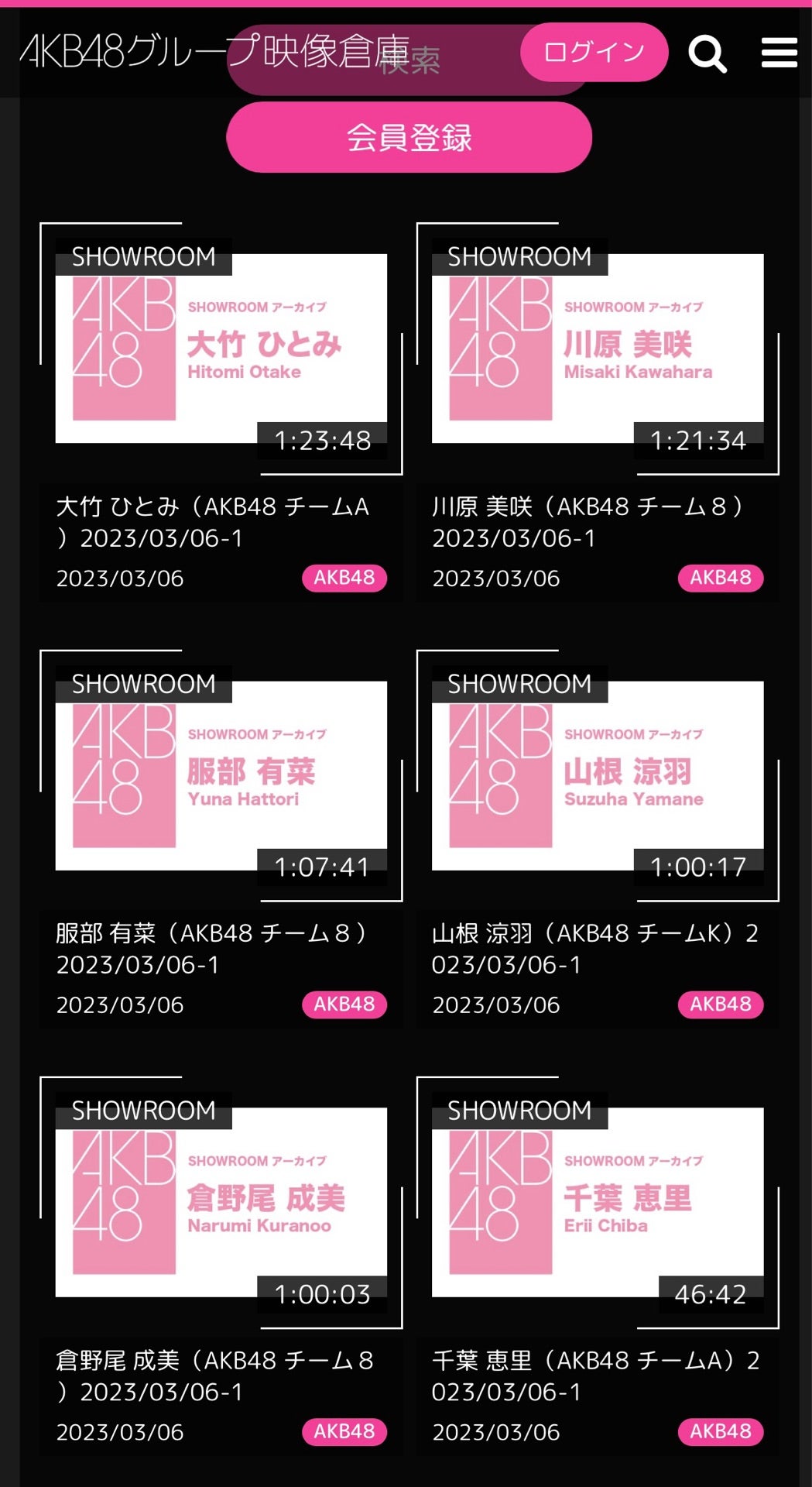This screenshot has height=1487, width=812.
Task: Open Suzuha Yamane SHOWROOM video
Action: pos(598,775)
